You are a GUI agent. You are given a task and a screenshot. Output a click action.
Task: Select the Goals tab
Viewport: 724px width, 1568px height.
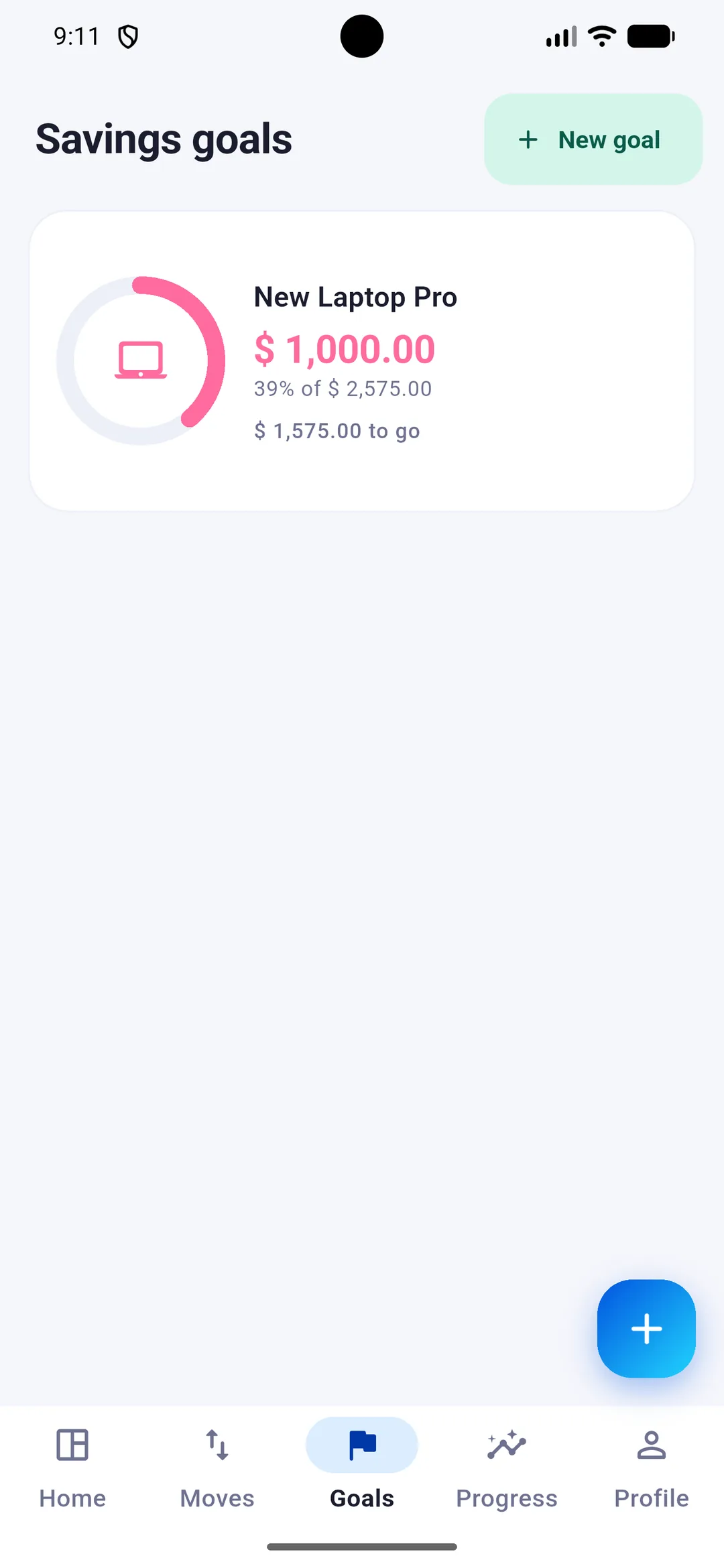coord(362,1467)
